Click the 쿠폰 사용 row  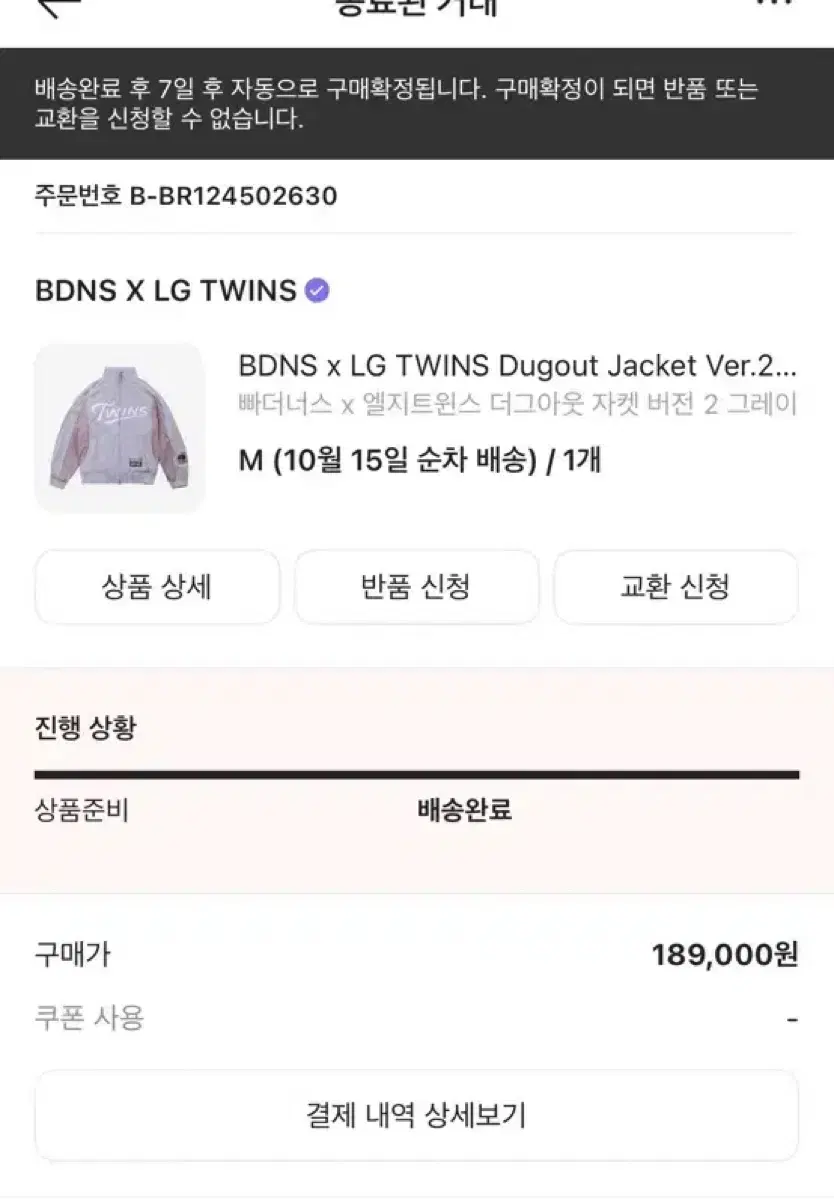click(x=90, y=1020)
